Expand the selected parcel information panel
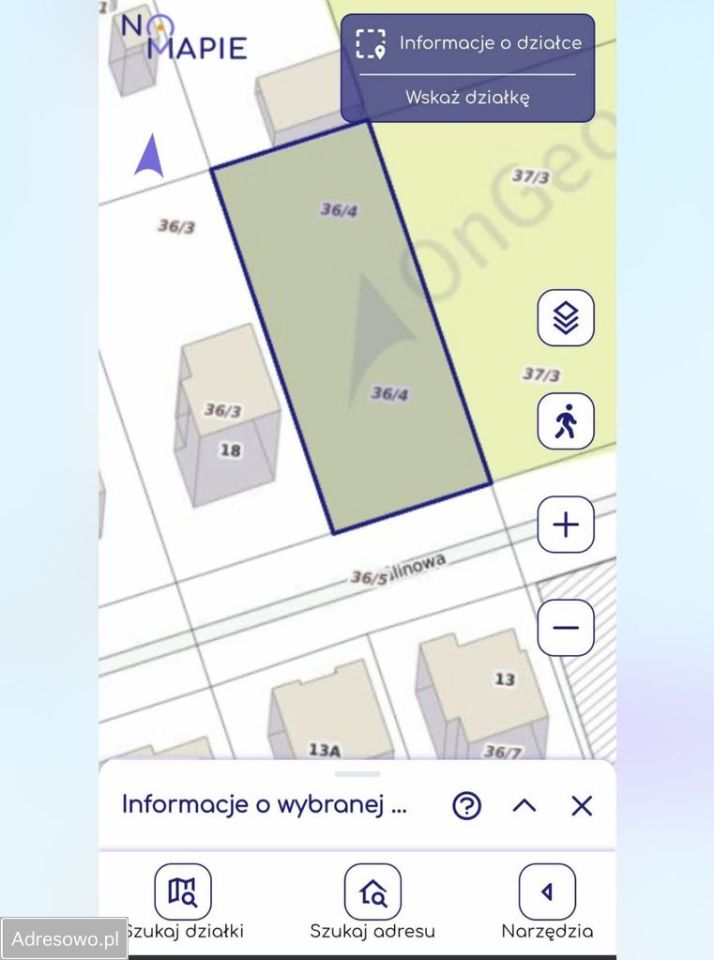Viewport: 714px width, 960px height. point(525,806)
